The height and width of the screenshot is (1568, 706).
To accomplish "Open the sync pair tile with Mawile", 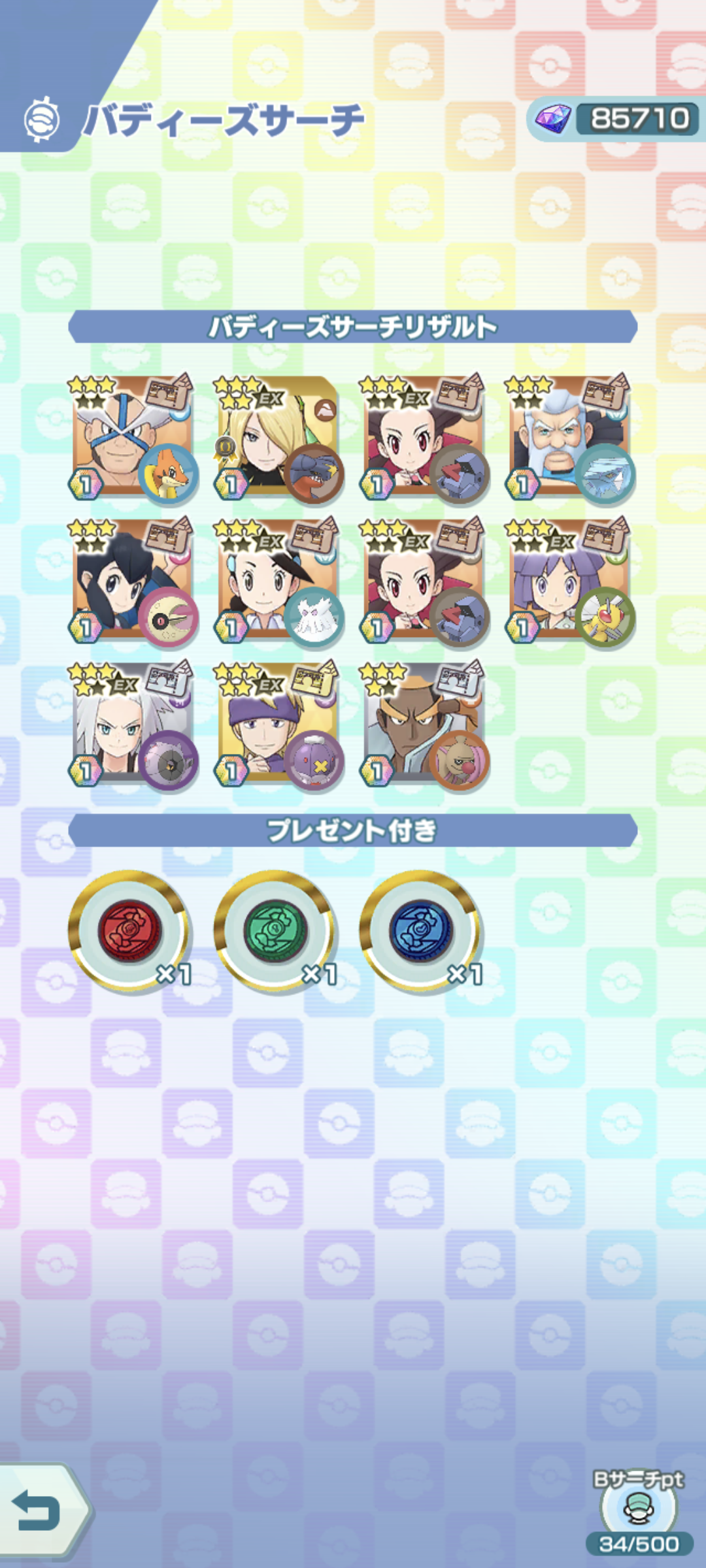I will (133, 581).
